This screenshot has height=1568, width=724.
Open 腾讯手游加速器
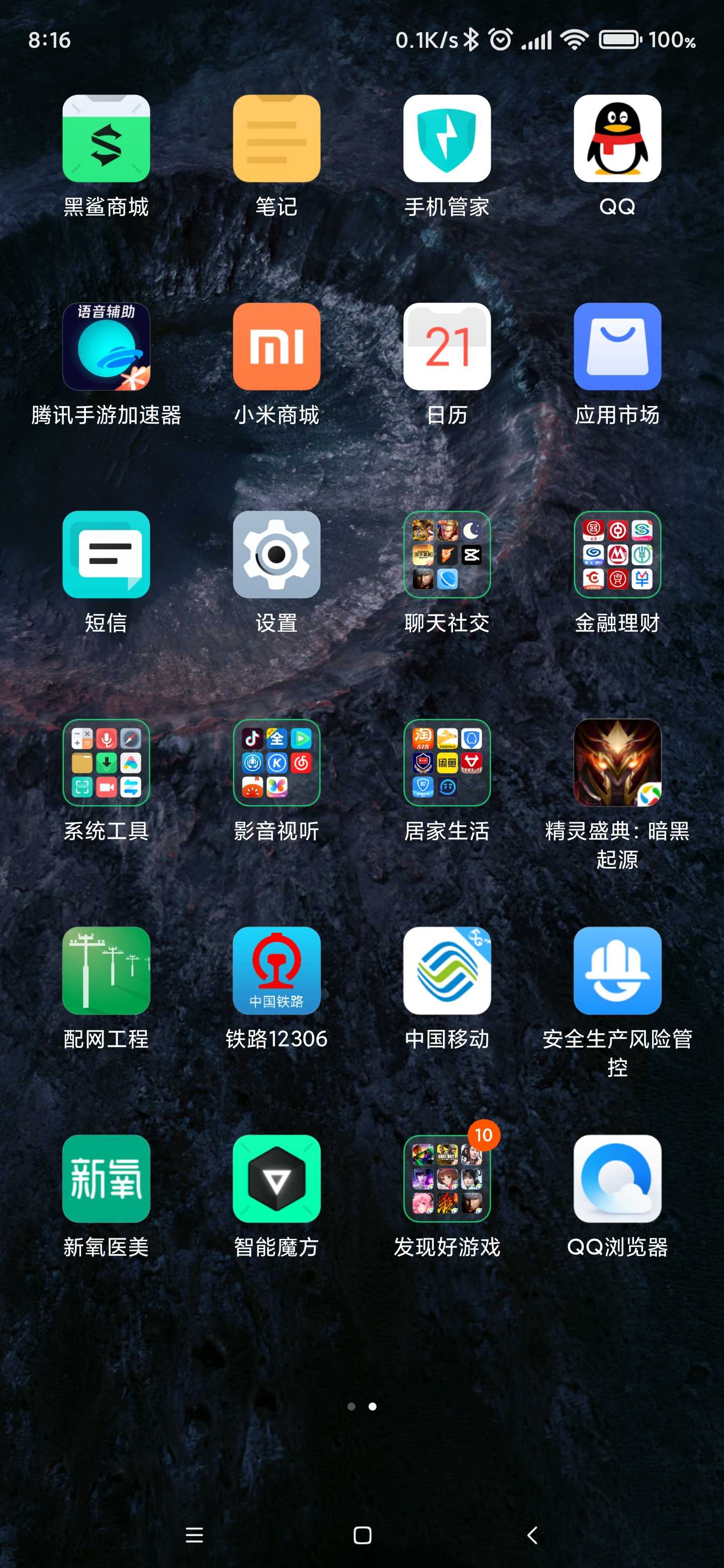(x=106, y=346)
